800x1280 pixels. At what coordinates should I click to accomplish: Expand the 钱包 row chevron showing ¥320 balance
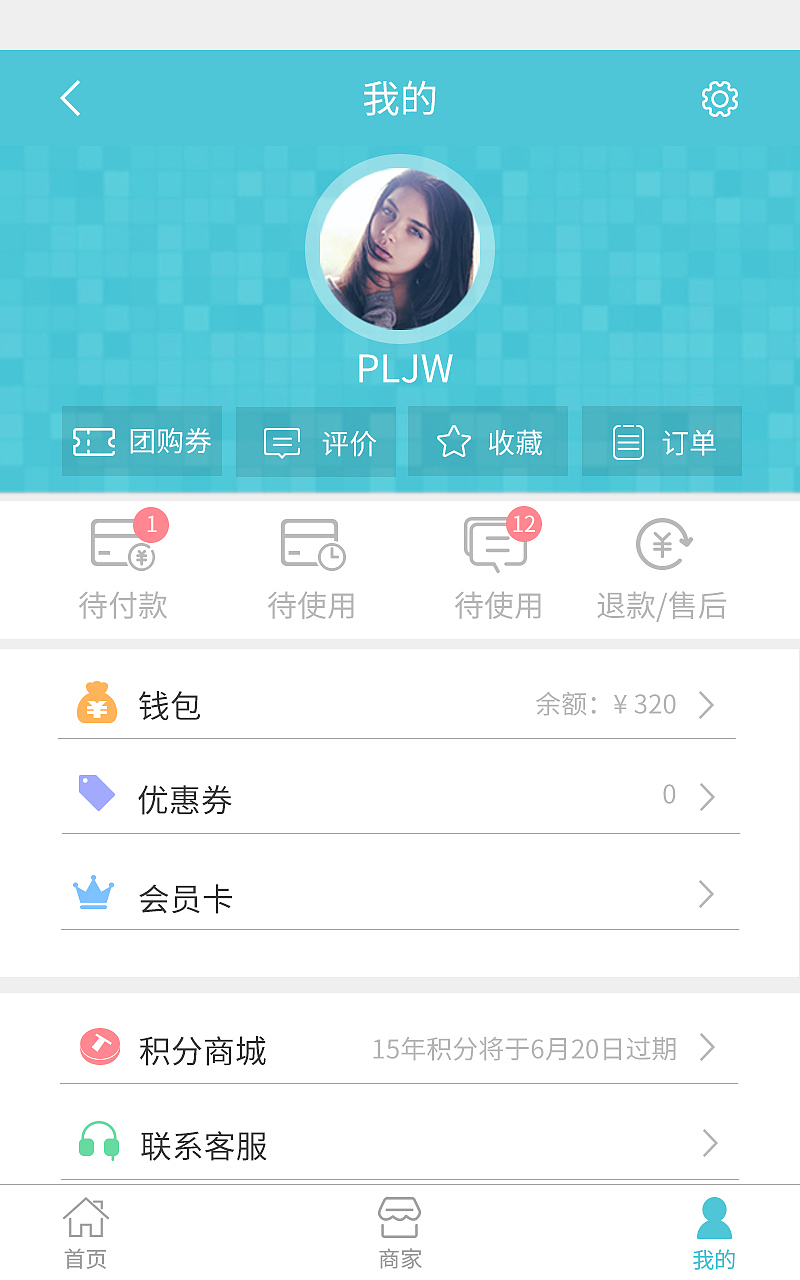point(708,705)
